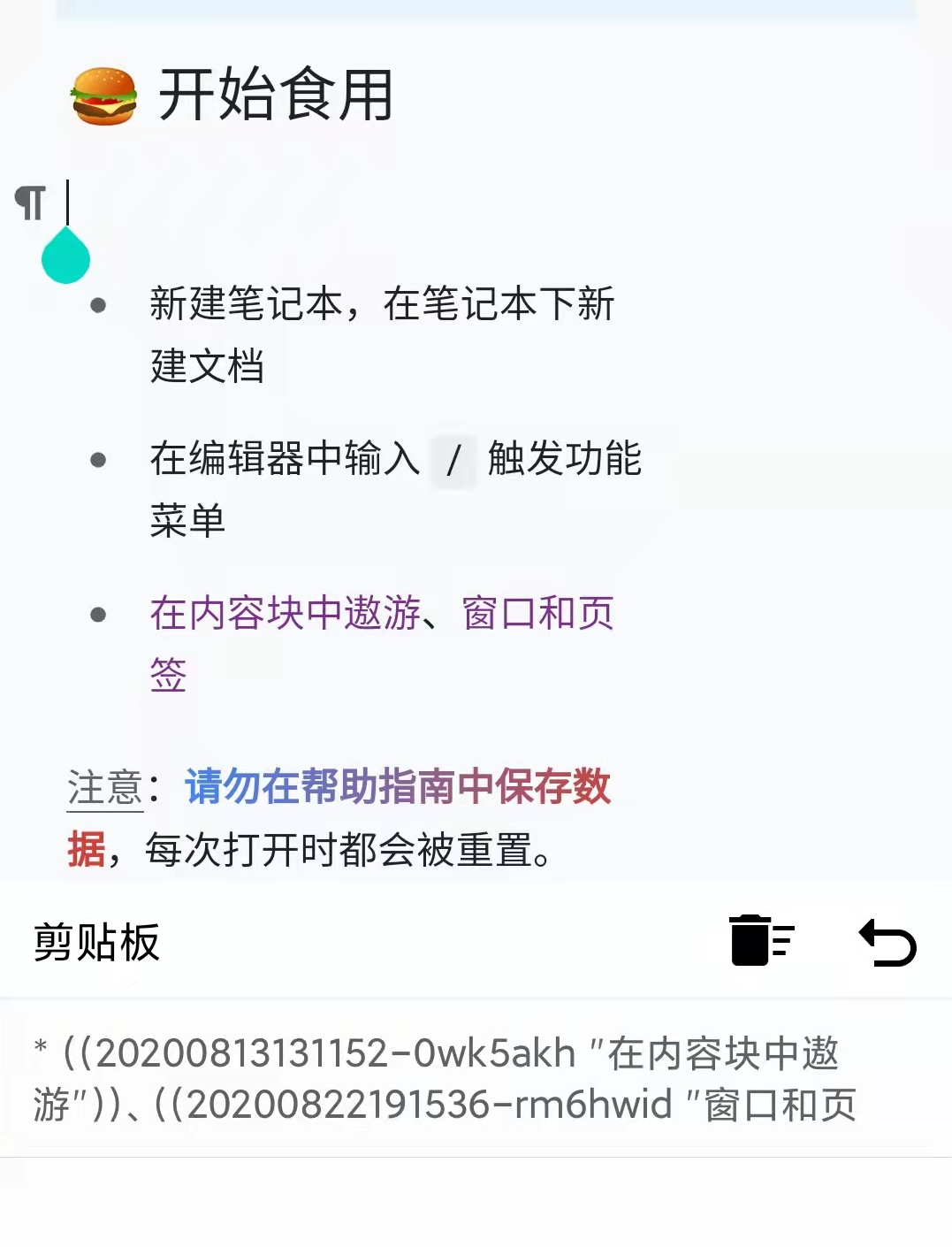Tap the paragraph block icon

coord(30,203)
